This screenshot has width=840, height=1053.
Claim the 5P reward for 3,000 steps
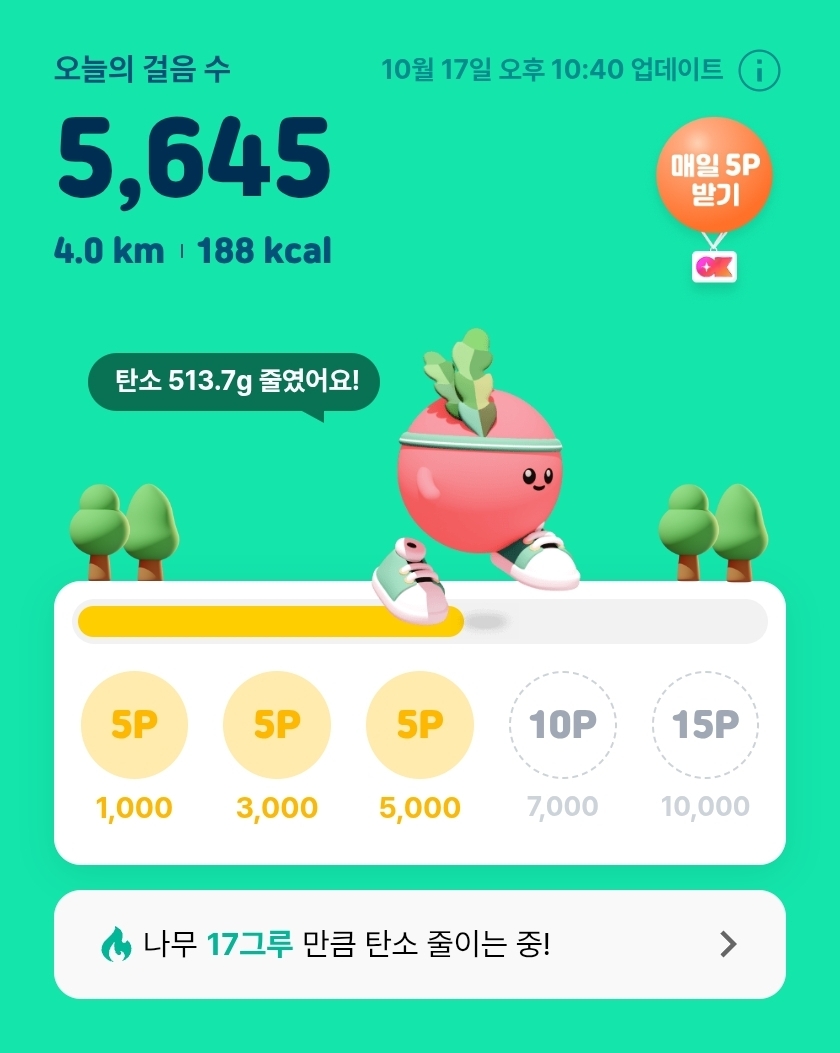(277, 725)
